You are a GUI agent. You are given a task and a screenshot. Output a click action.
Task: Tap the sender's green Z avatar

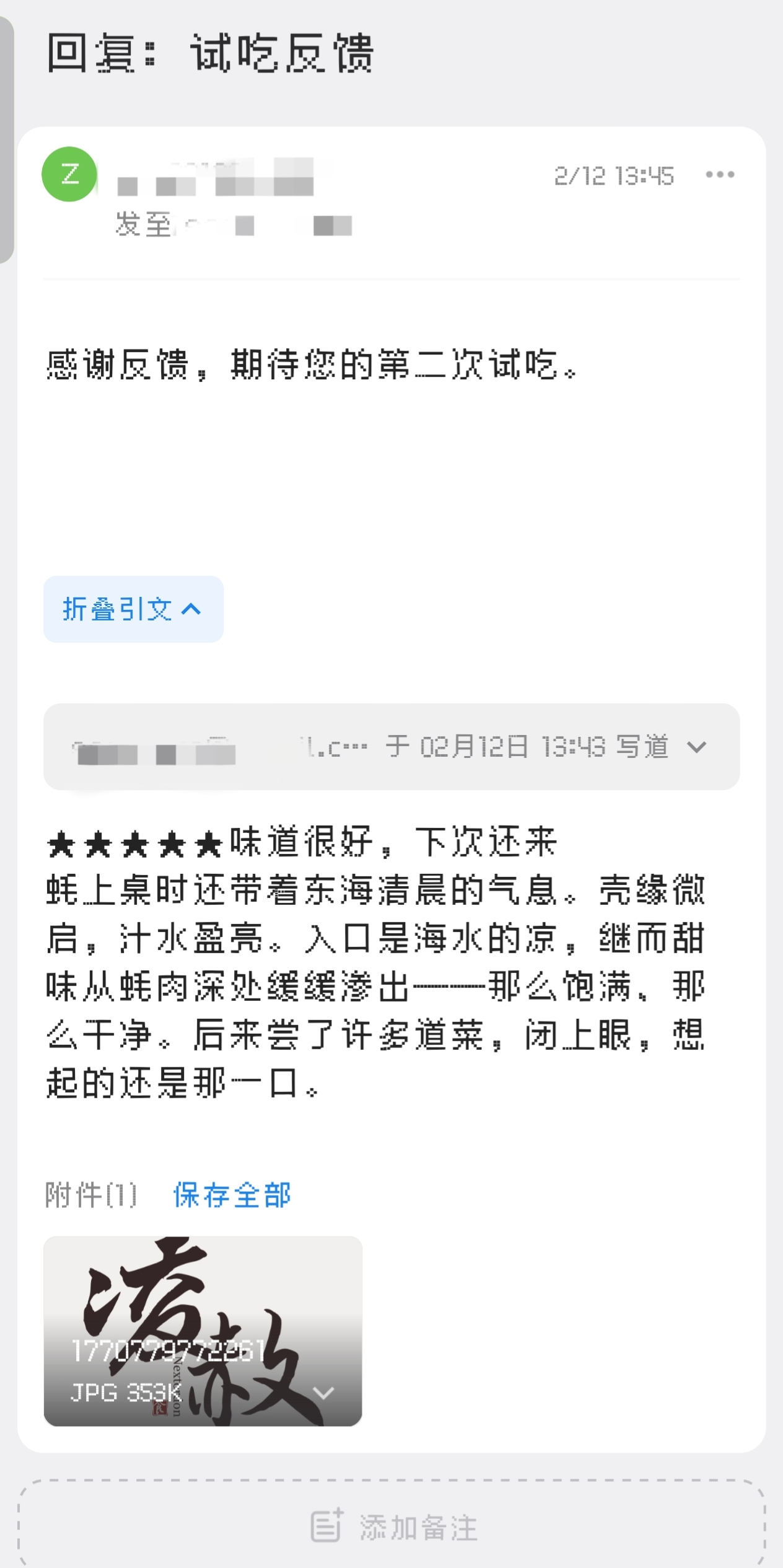(69, 174)
